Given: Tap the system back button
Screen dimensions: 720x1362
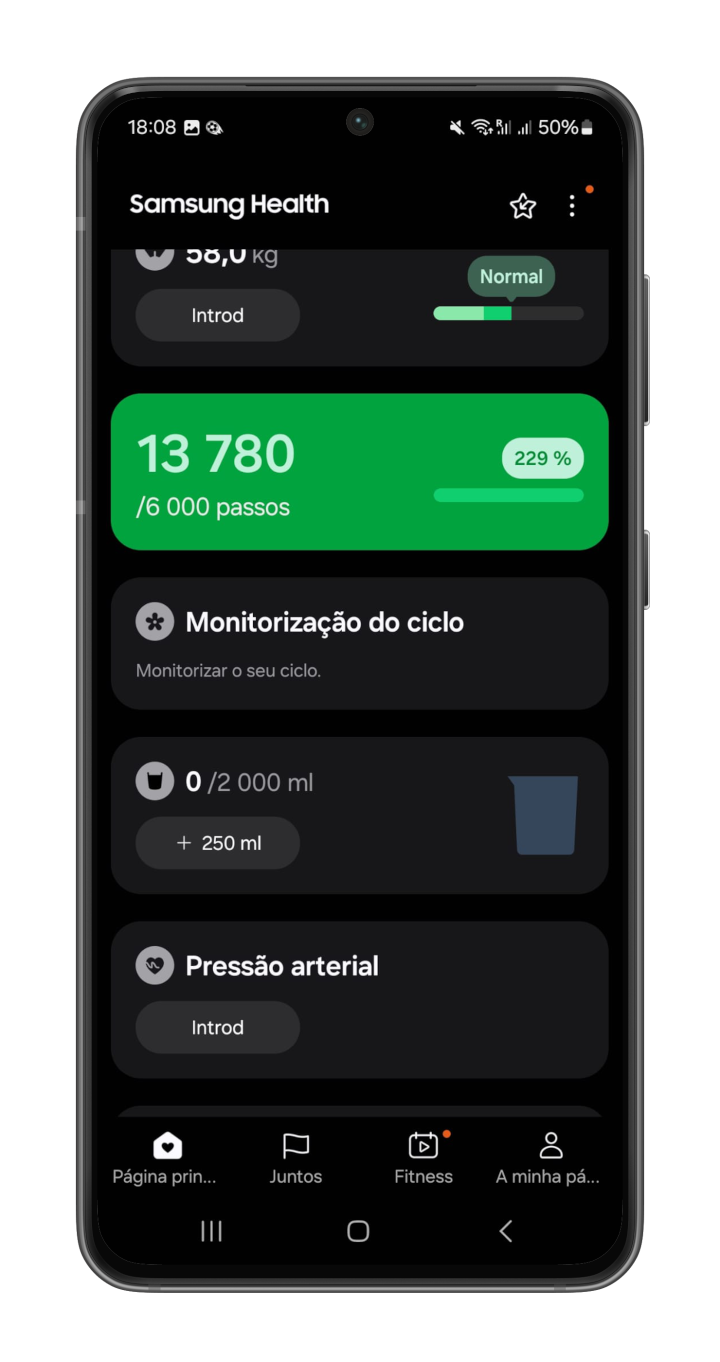Looking at the screenshot, I should point(506,1231).
